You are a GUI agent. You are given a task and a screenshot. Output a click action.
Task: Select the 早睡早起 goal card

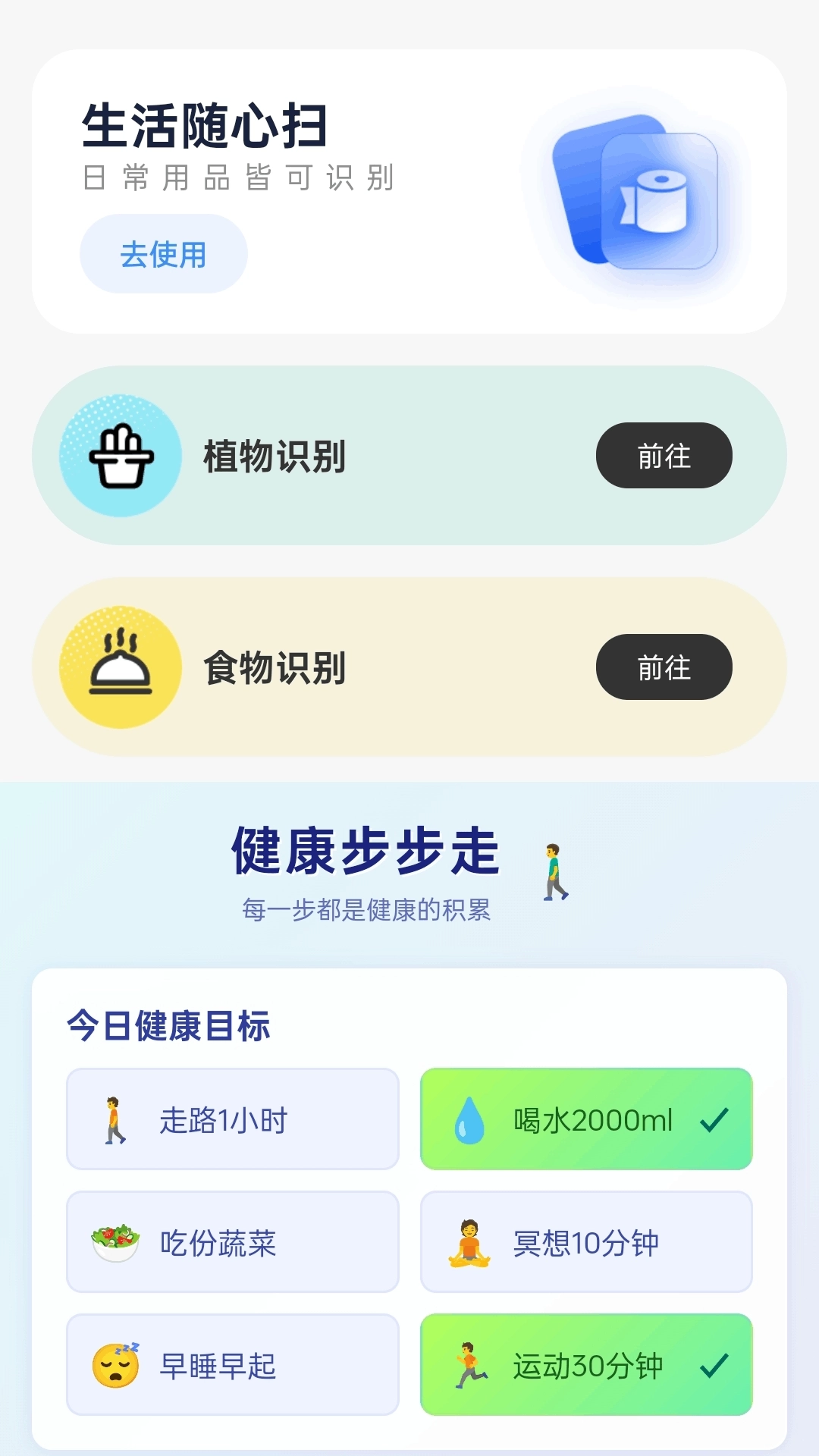pyautogui.click(x=232, y=1365)
